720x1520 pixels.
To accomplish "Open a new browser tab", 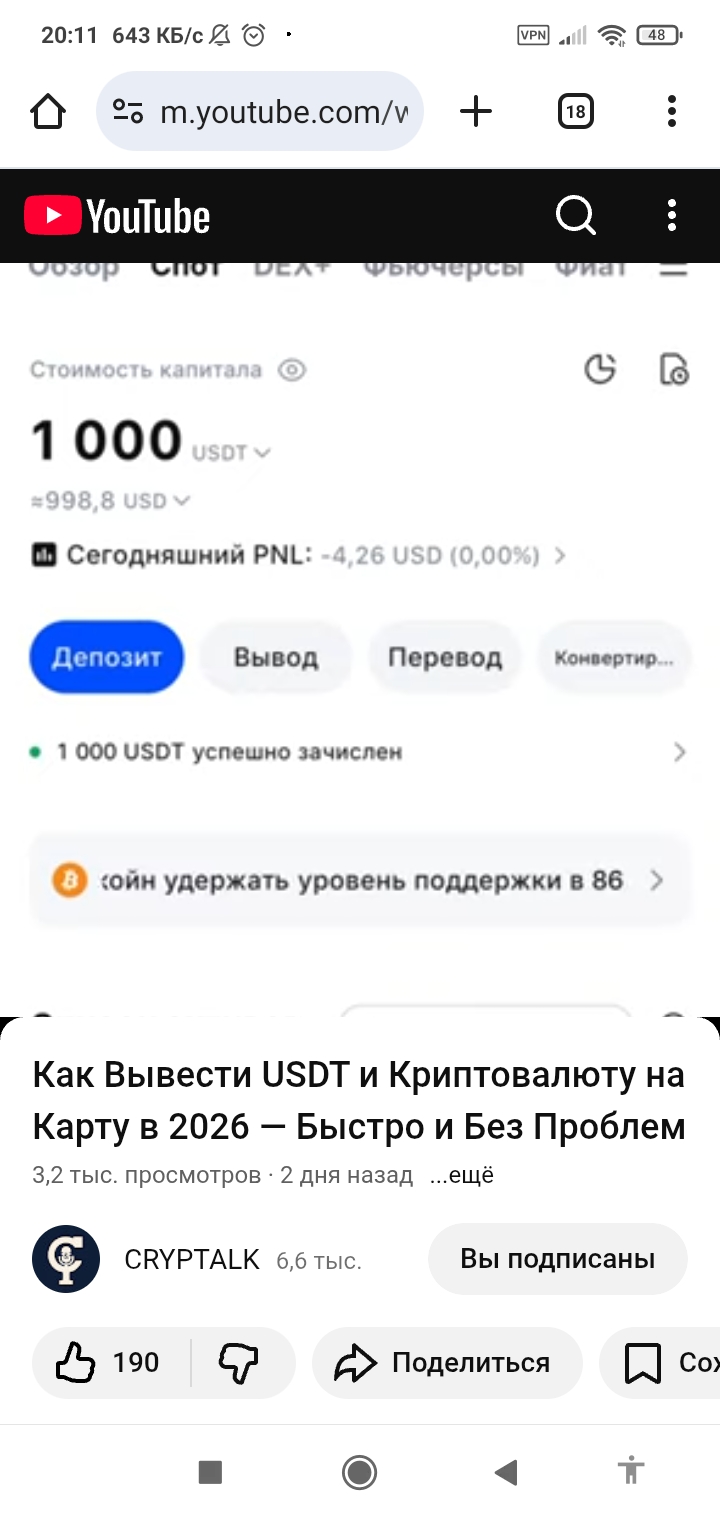I will [x=476, y=111].
